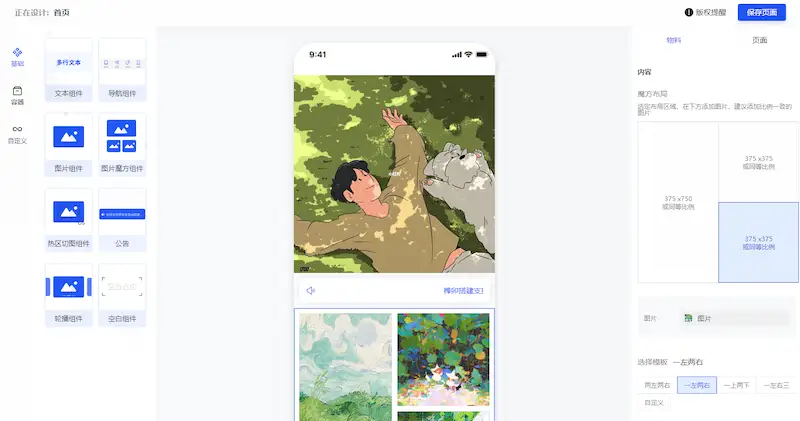Choose the 一上两下 template
Screen dimensions: 800x421
click(x=736, y=385)
